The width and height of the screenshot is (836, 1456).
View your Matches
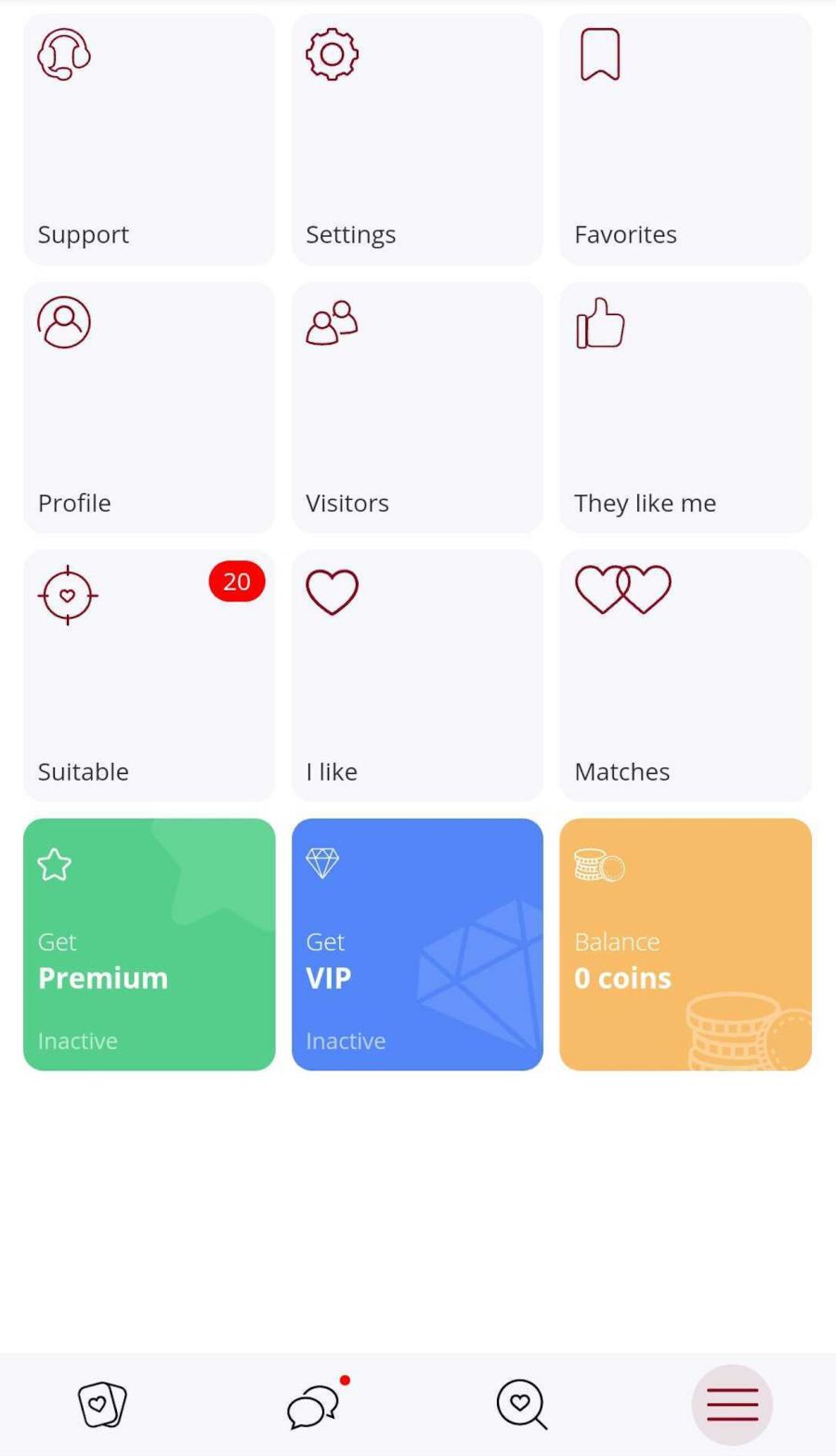click(686, 676)
